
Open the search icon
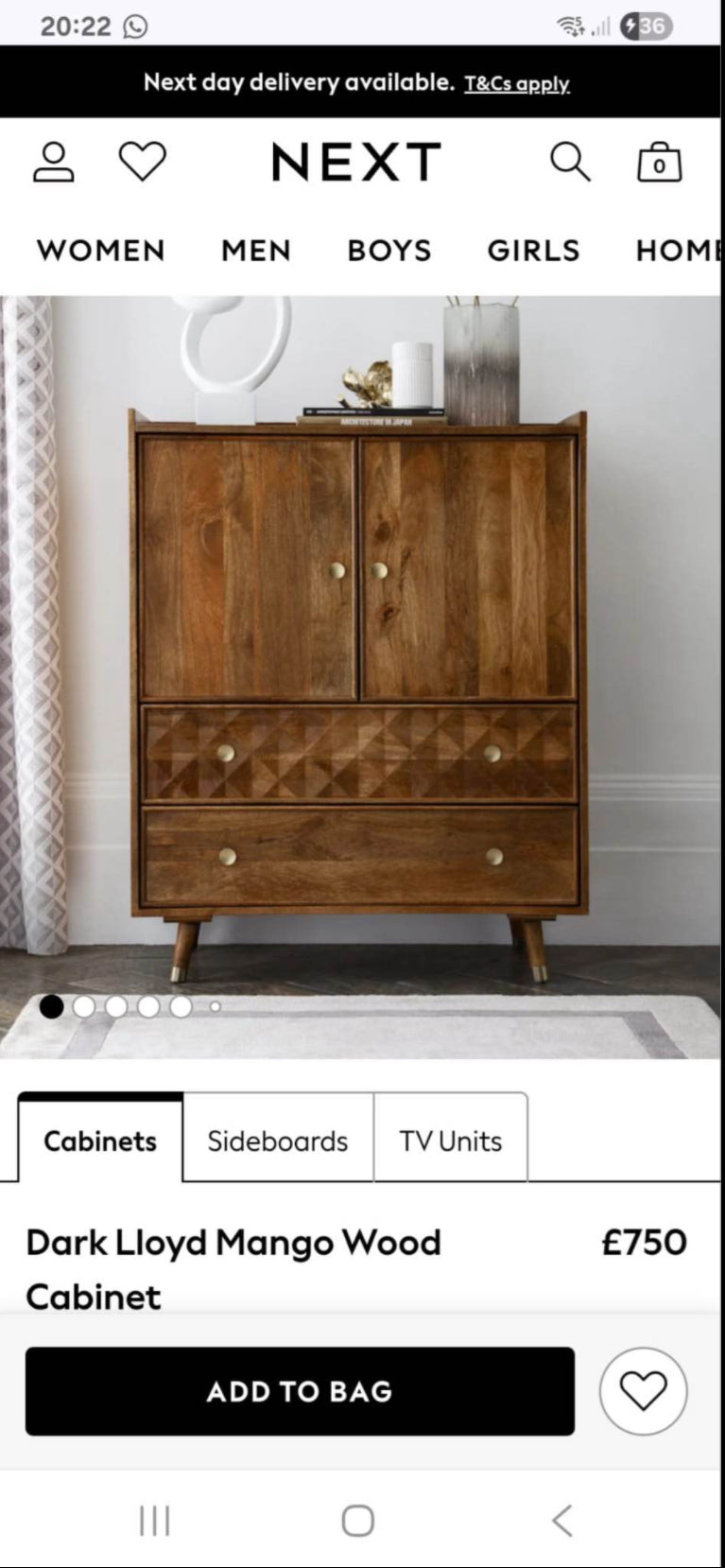point(570,162)
